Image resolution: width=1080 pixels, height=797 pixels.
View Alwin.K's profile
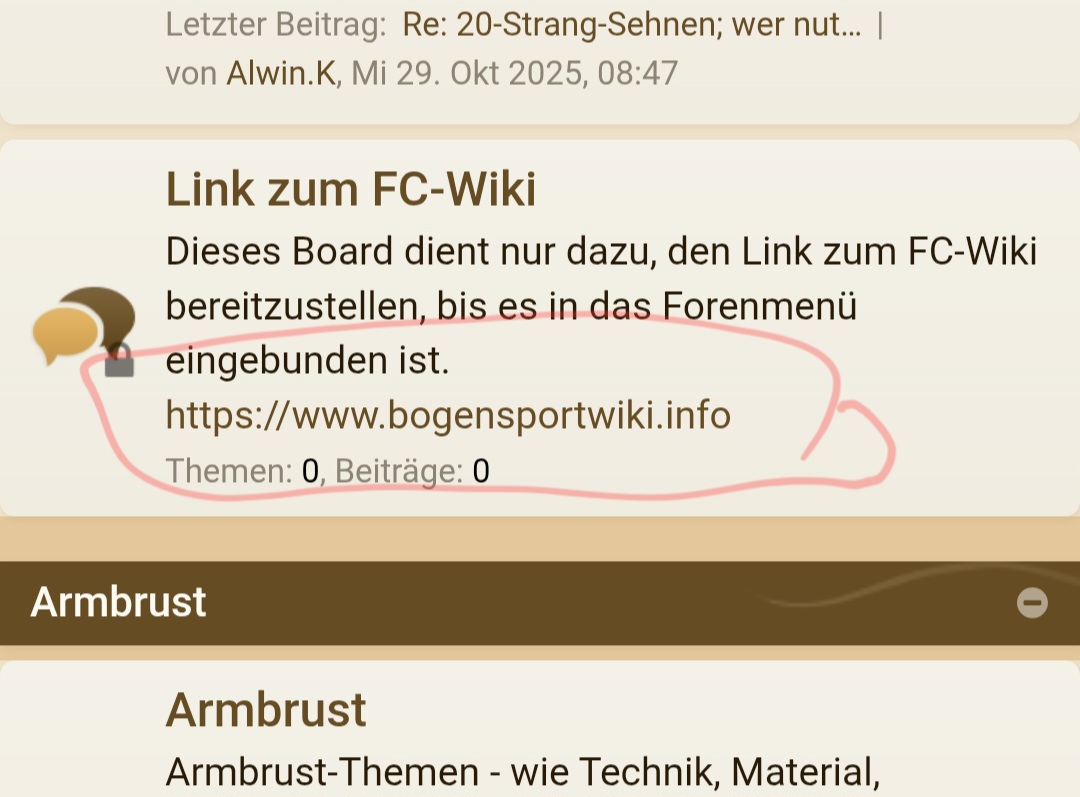[281, 72]
